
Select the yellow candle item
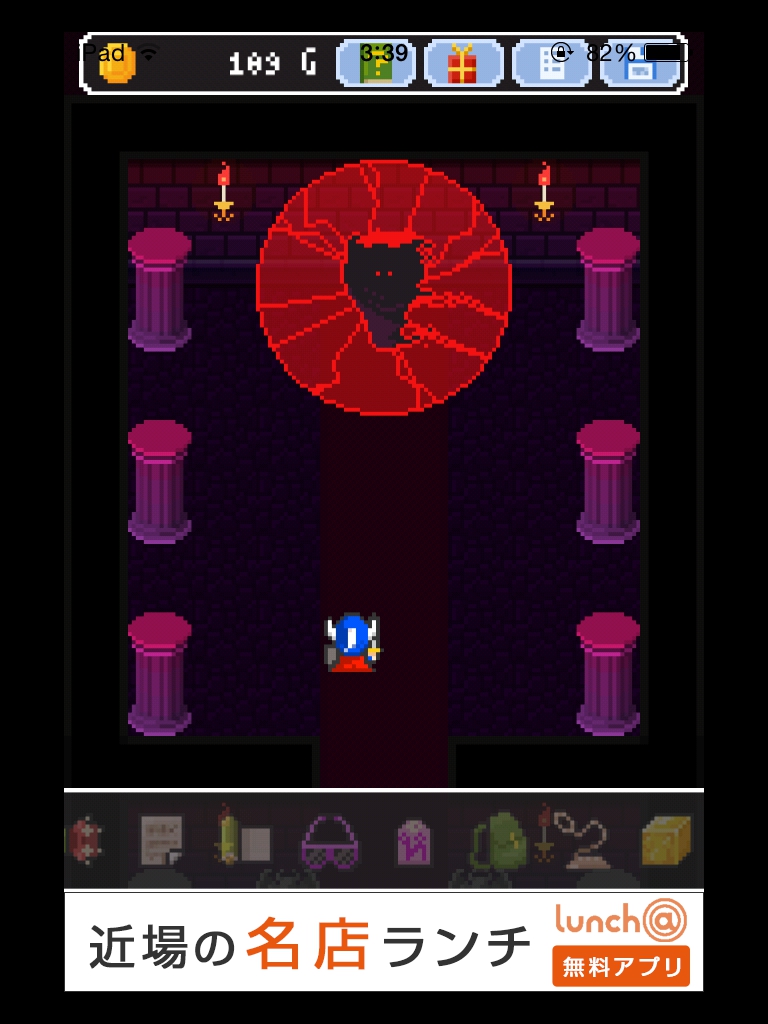(232, 836)
